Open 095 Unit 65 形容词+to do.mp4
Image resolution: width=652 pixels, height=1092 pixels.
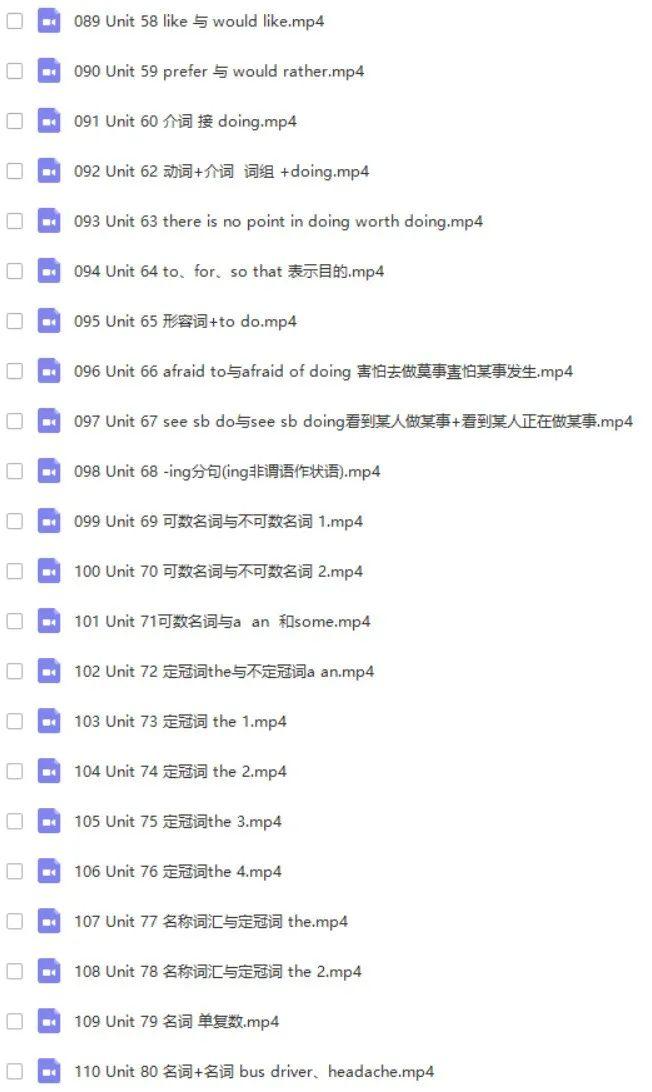(x=185, y=321)
